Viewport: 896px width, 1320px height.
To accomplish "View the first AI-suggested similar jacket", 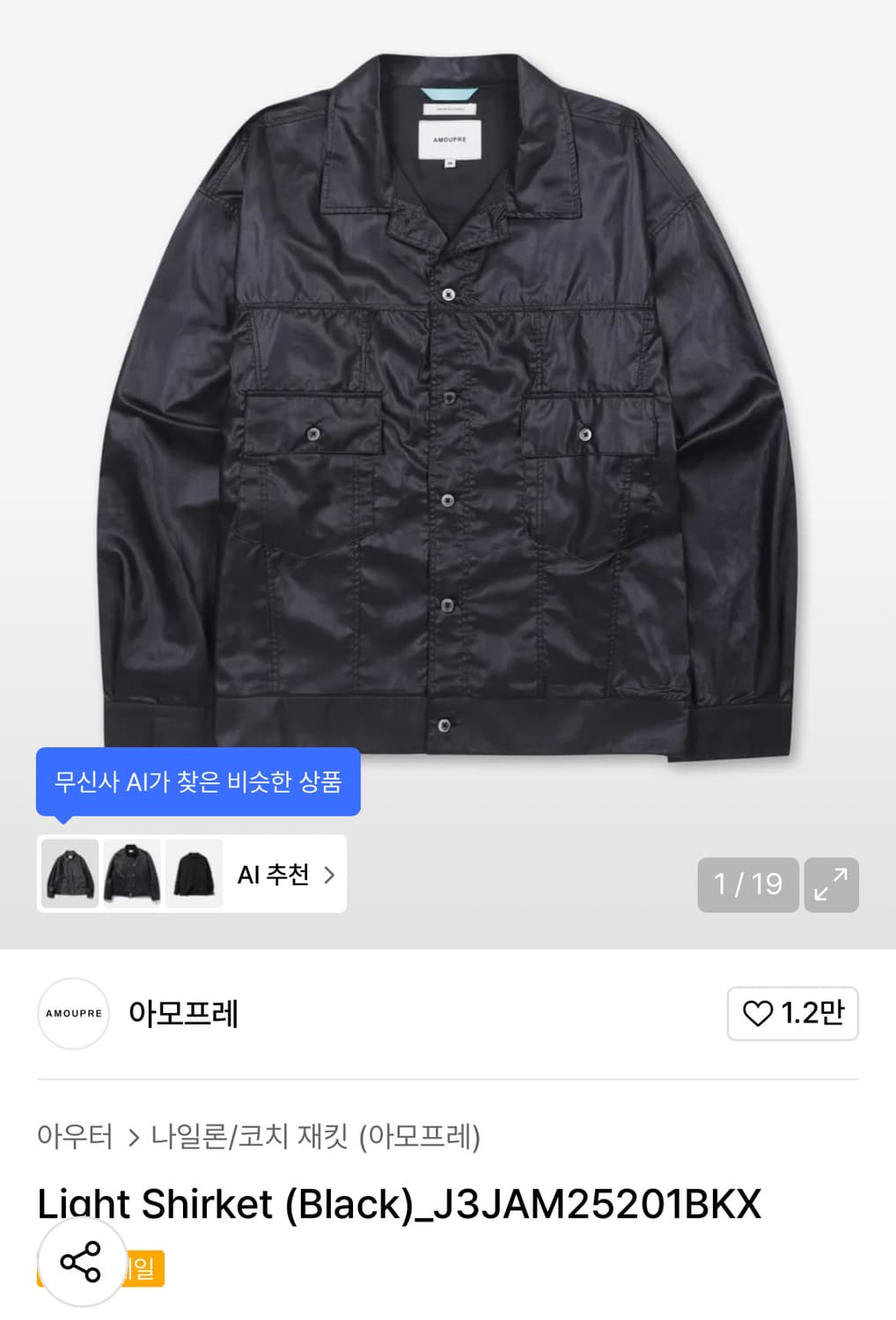I will point(70,874).
